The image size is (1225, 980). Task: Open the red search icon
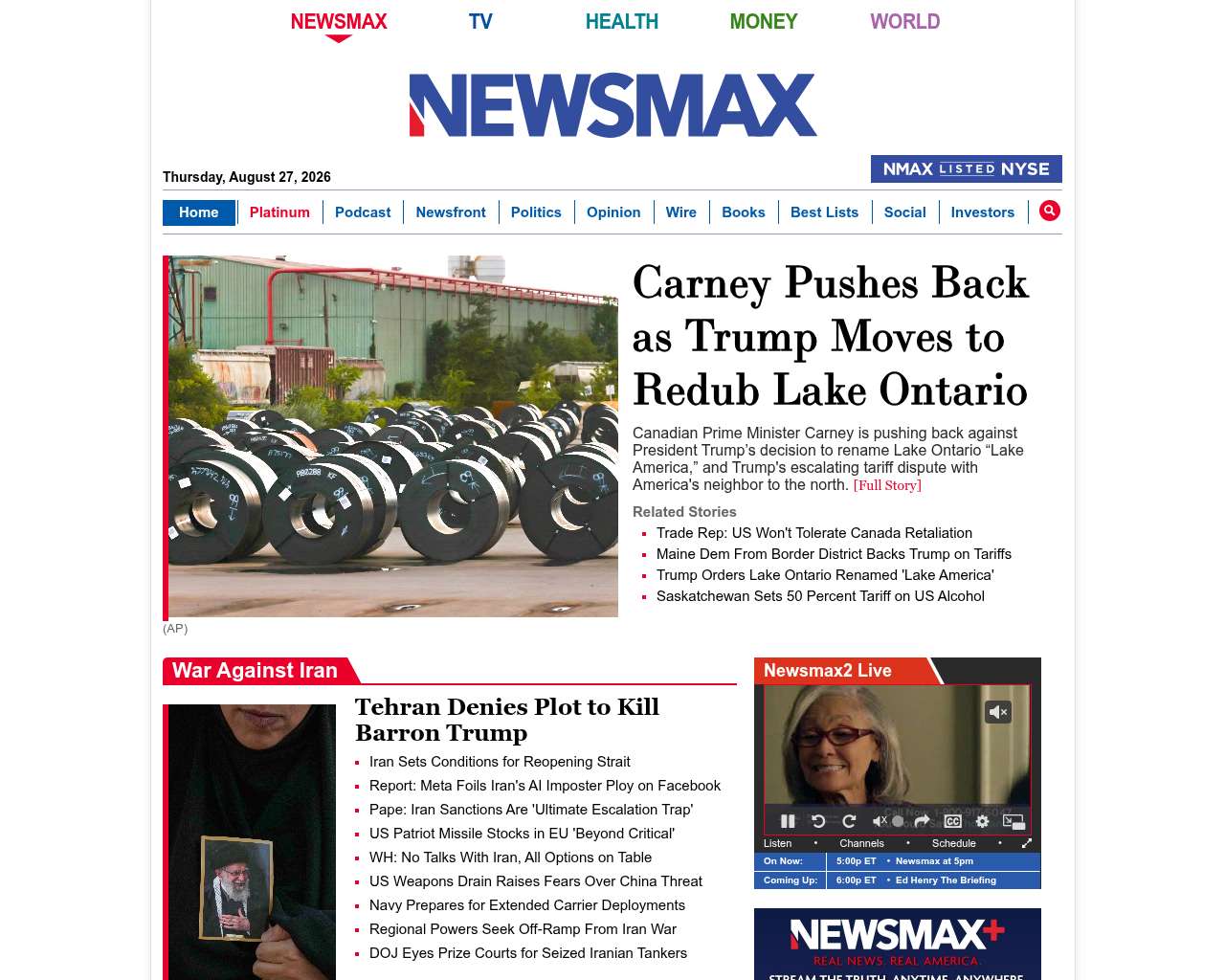1050,211
